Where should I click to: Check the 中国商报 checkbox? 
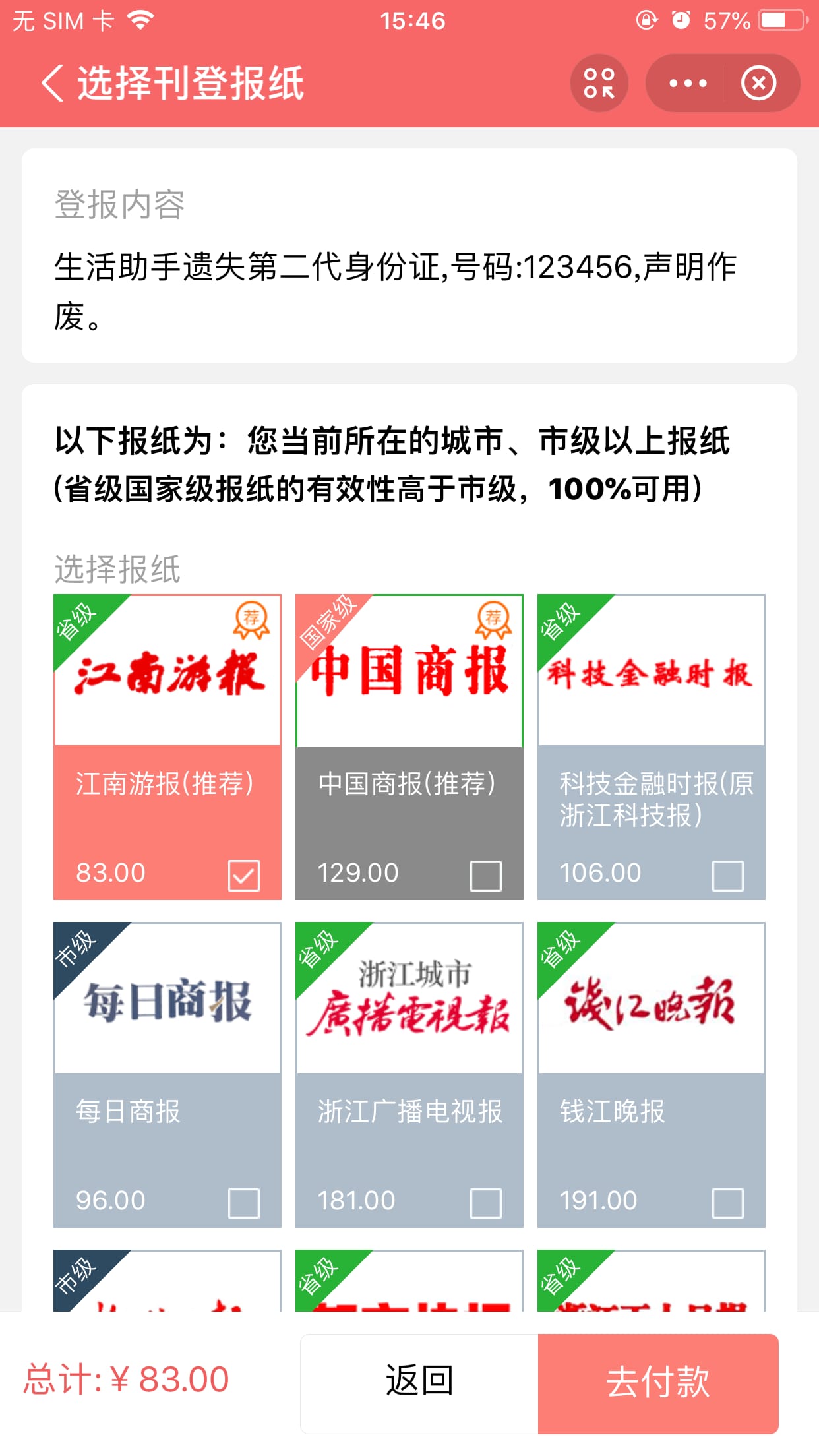[x=486, y=876]
